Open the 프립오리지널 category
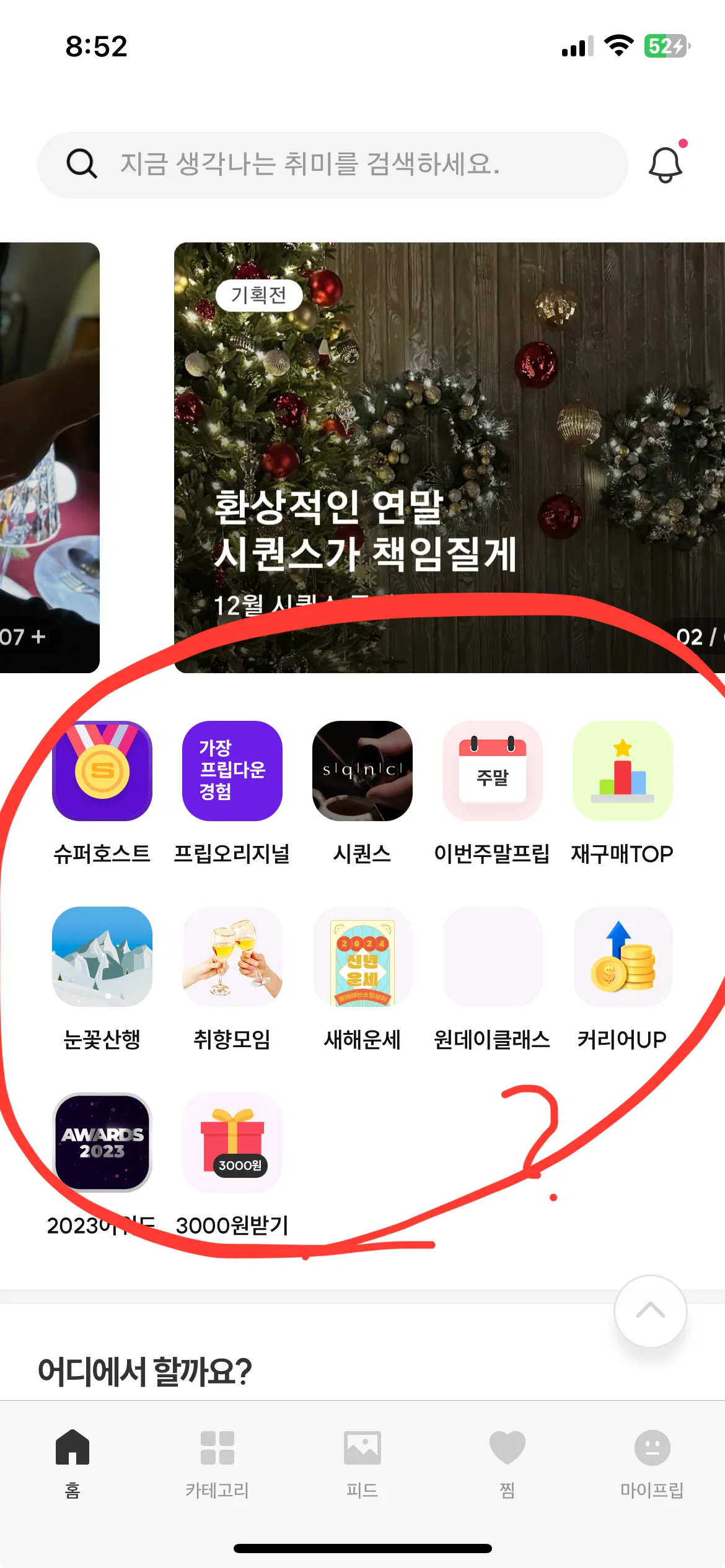This screenshot has width=725, height=1568. point(232,771)
